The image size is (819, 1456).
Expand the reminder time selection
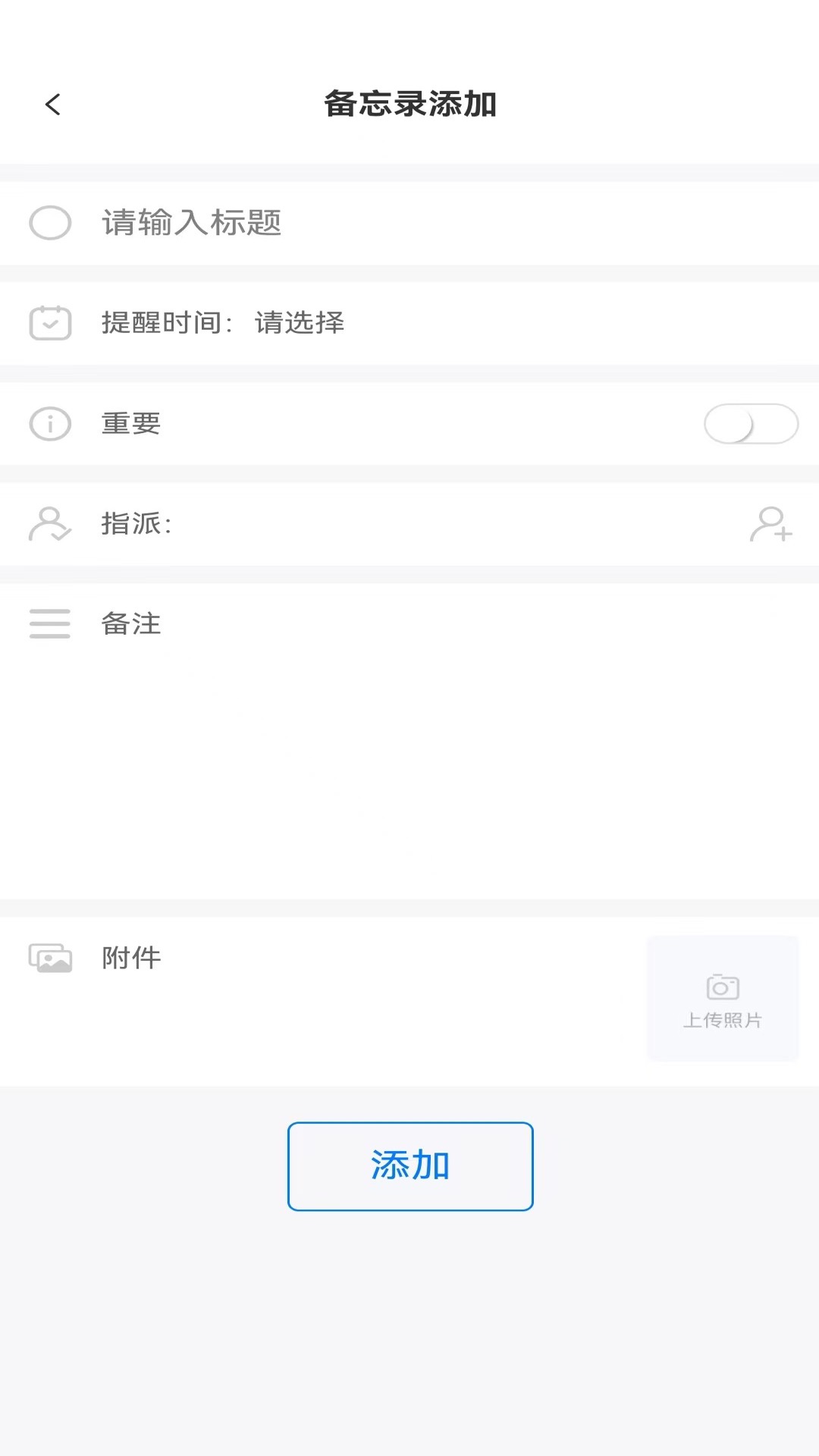coord(300,322)
